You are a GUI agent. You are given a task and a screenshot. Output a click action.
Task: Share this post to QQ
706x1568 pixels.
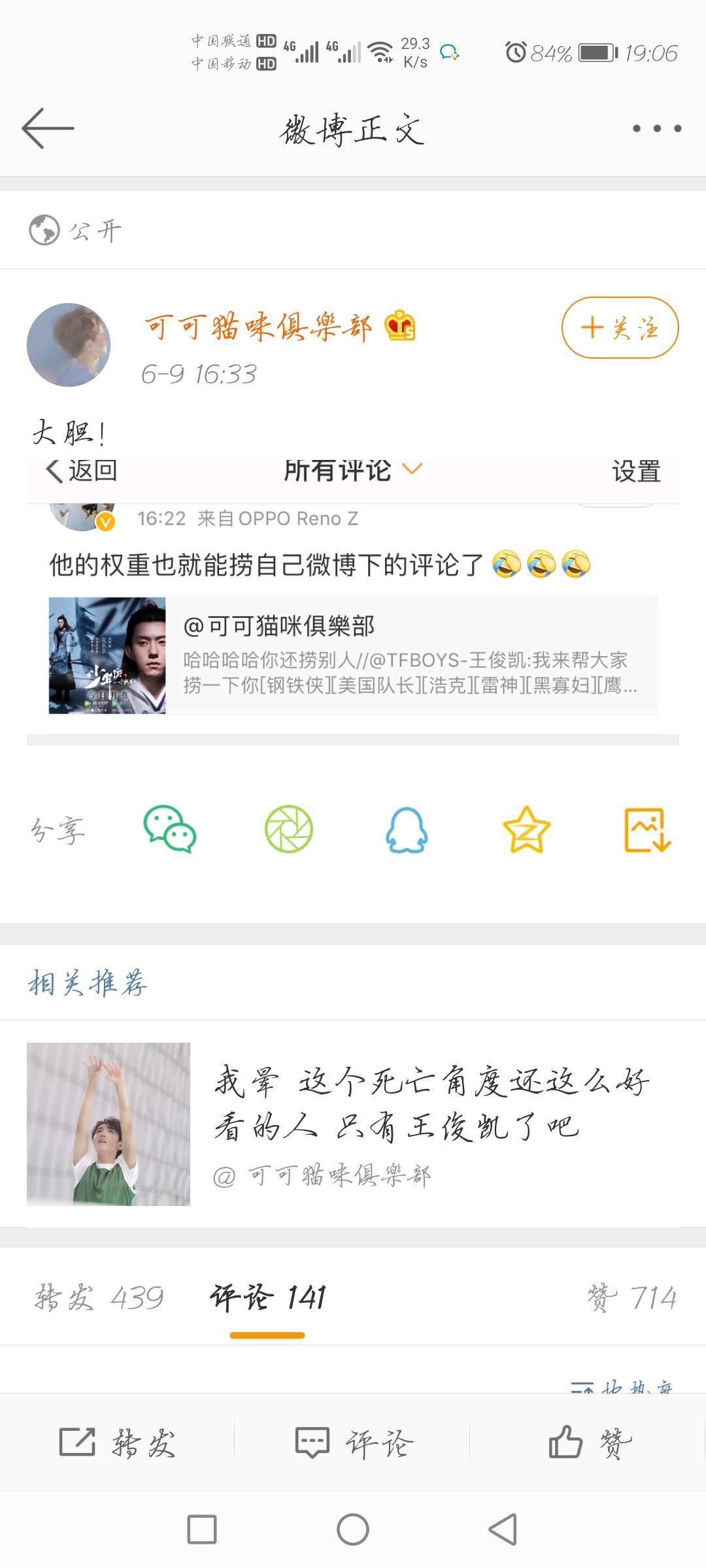tap(407, 830)
